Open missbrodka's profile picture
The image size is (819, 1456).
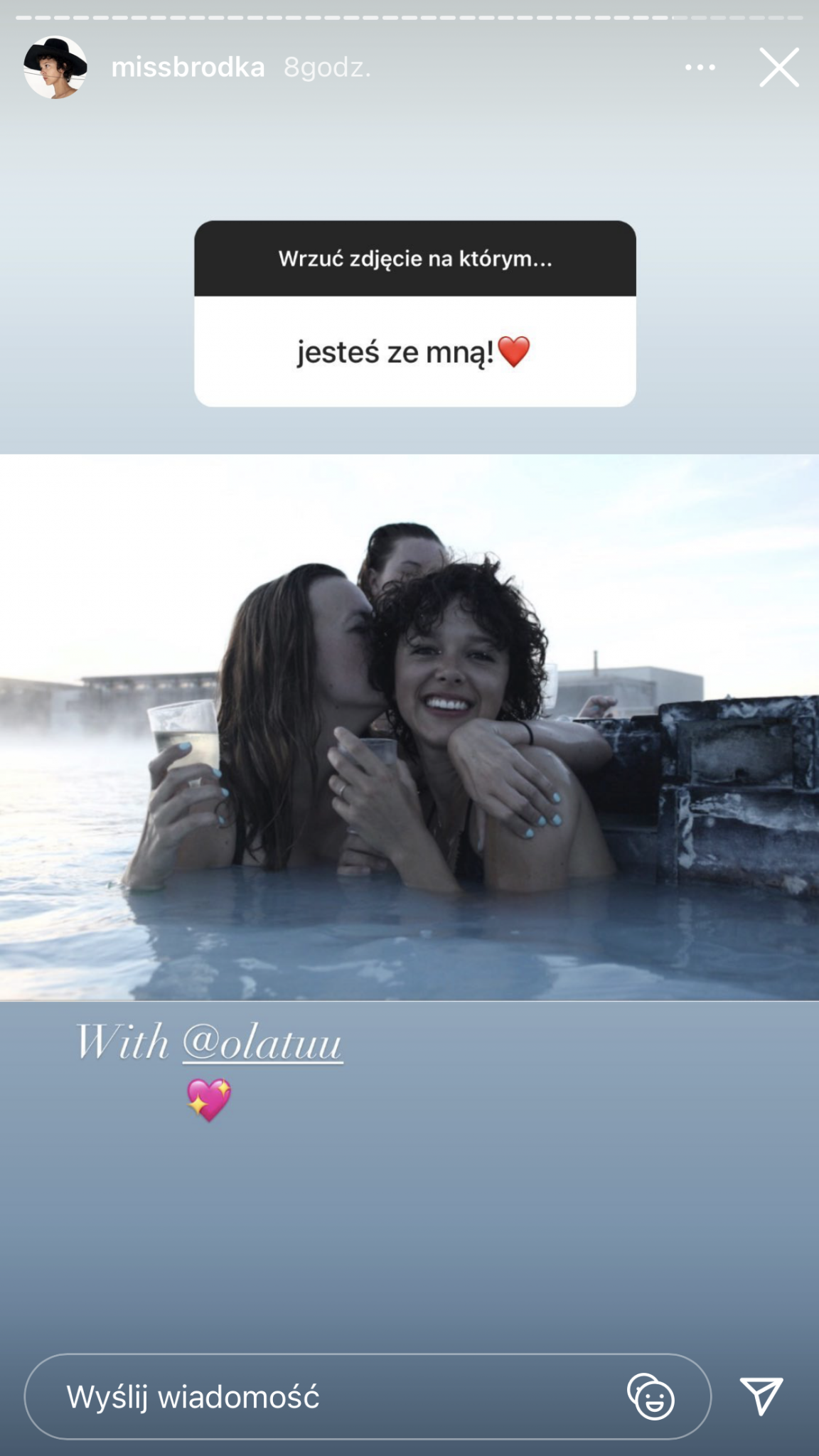[55, 68]
